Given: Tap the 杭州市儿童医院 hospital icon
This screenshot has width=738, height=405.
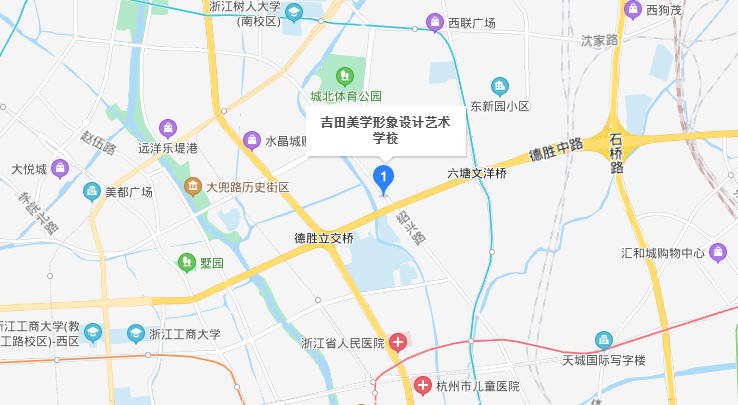Looking at the screenshot, I should [x=423, y=385].
